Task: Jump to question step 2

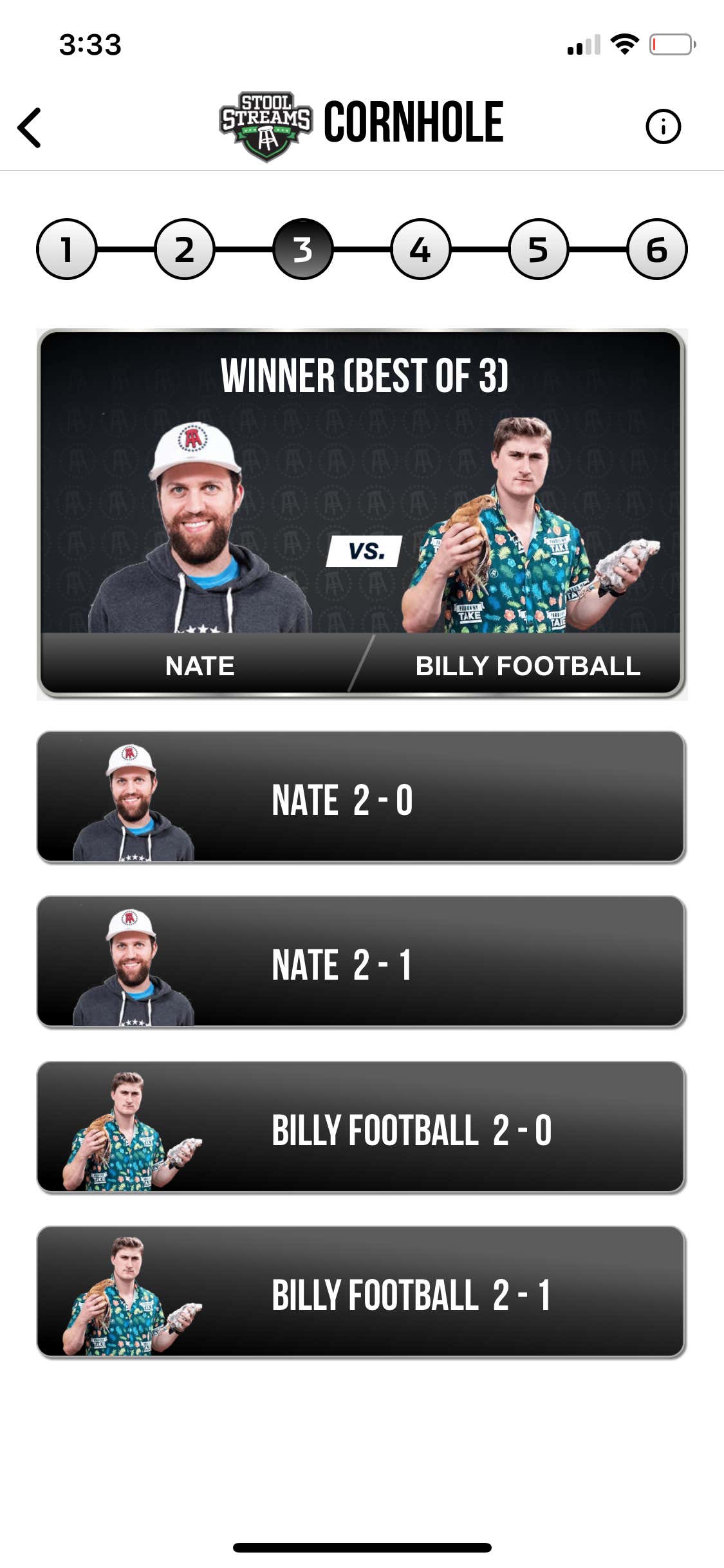Action: tap(185, 249)
